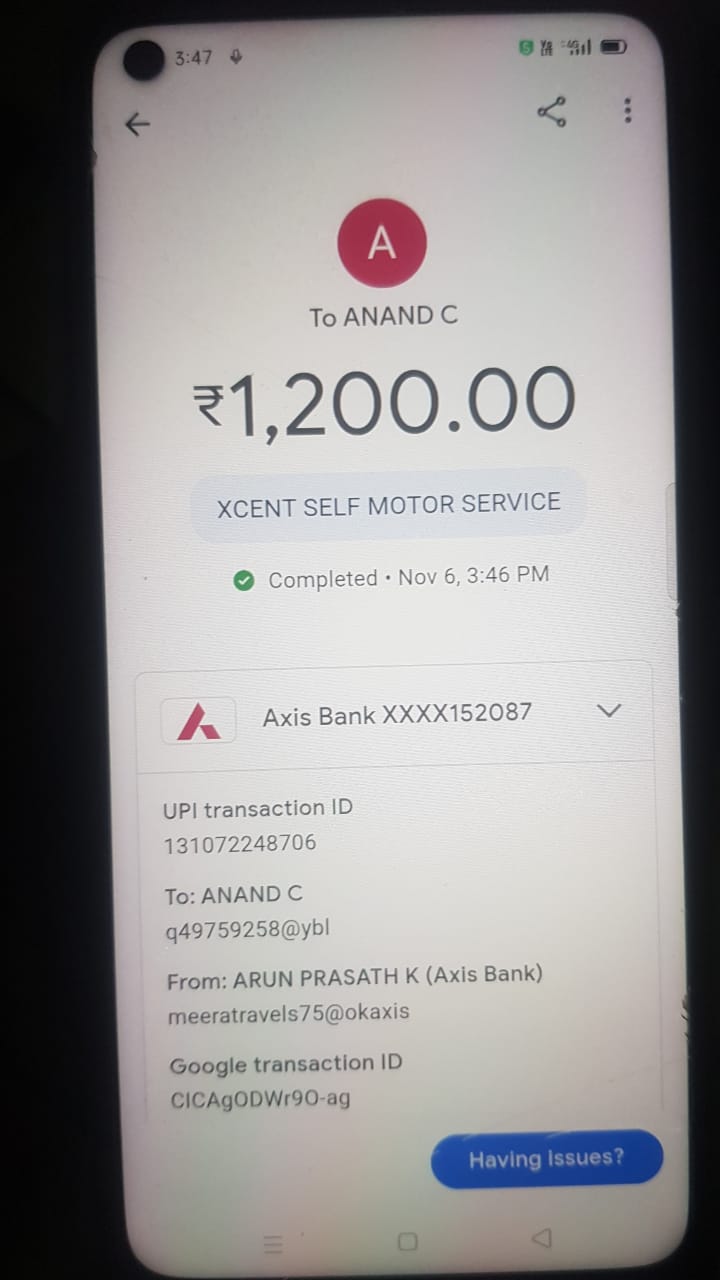Share this payment receipt
The image size is (720, 1280).
click(552, 111)
